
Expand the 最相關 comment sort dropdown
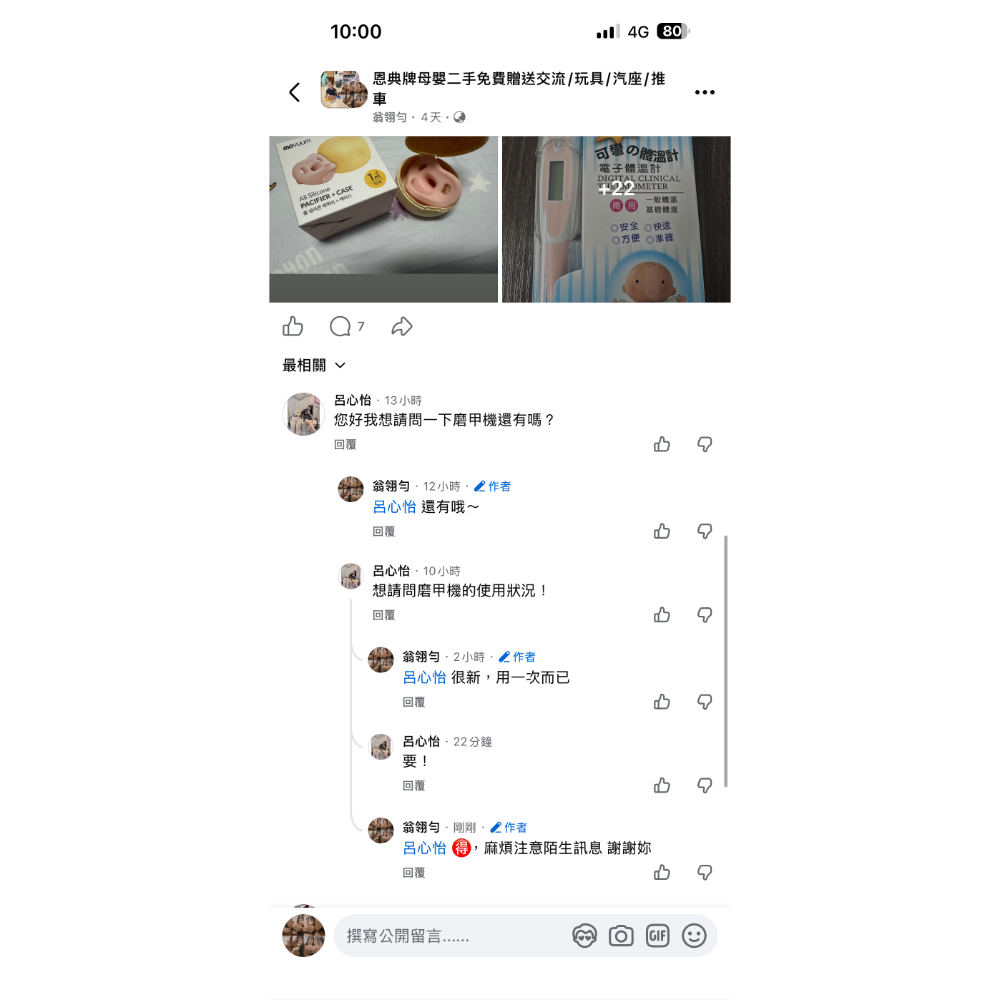(314, 366)
